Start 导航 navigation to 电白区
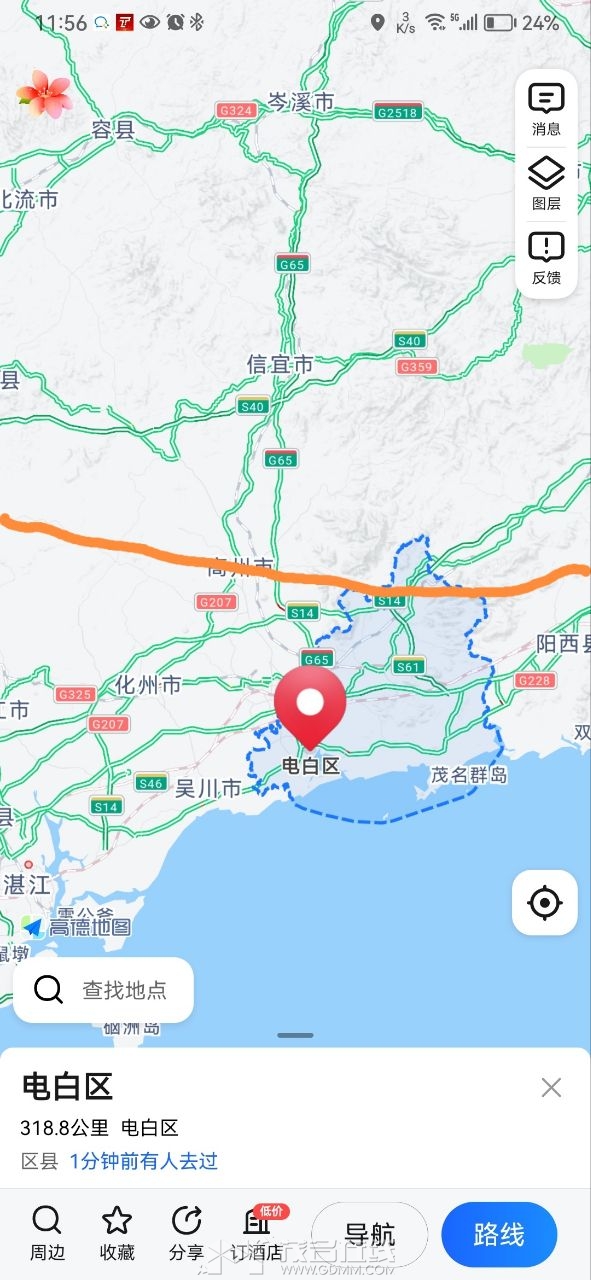591x1280 pixels. coord(370,1234)
